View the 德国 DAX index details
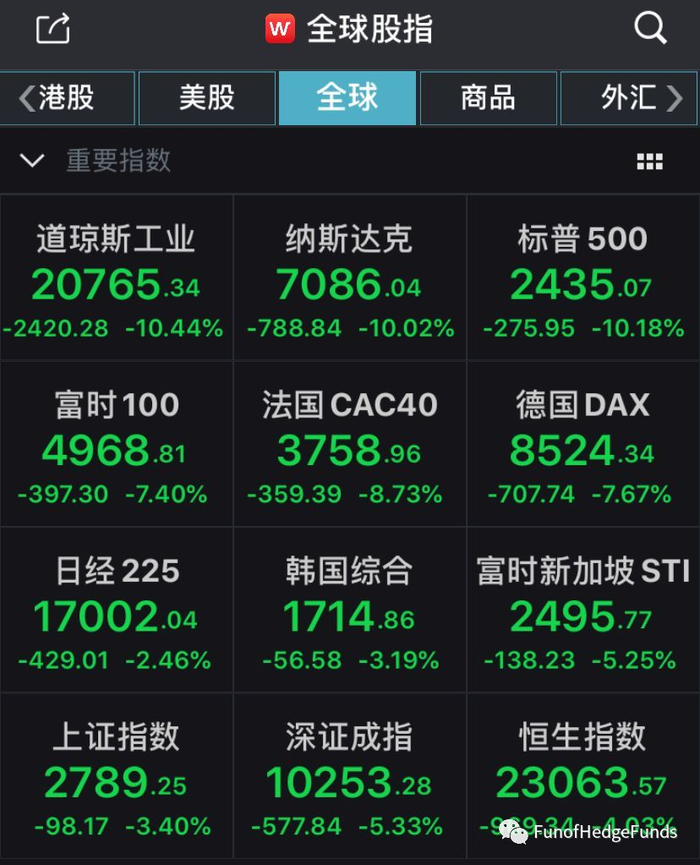 coord(583,446)
